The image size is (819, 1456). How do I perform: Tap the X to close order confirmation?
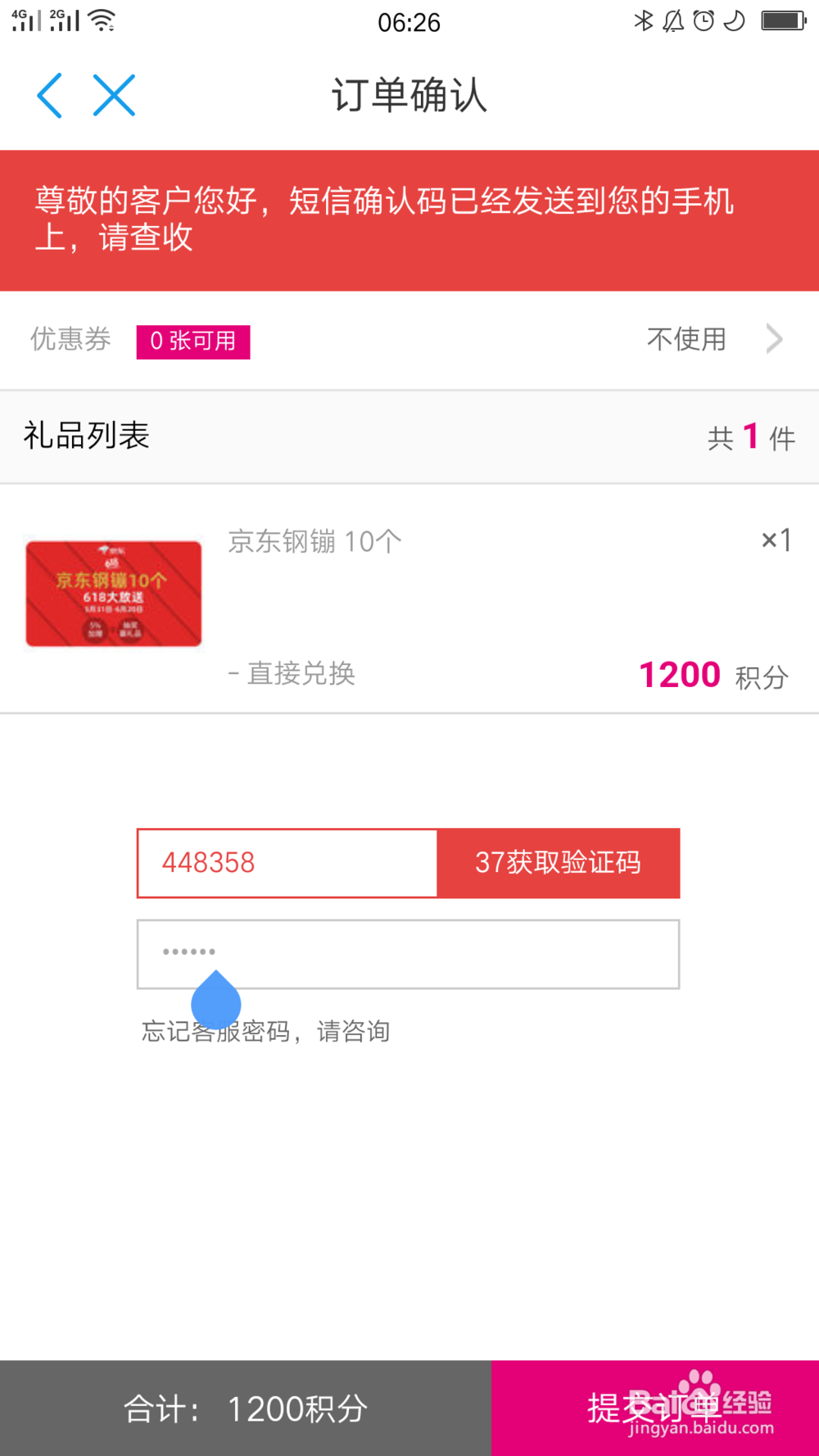pos(114,94)
